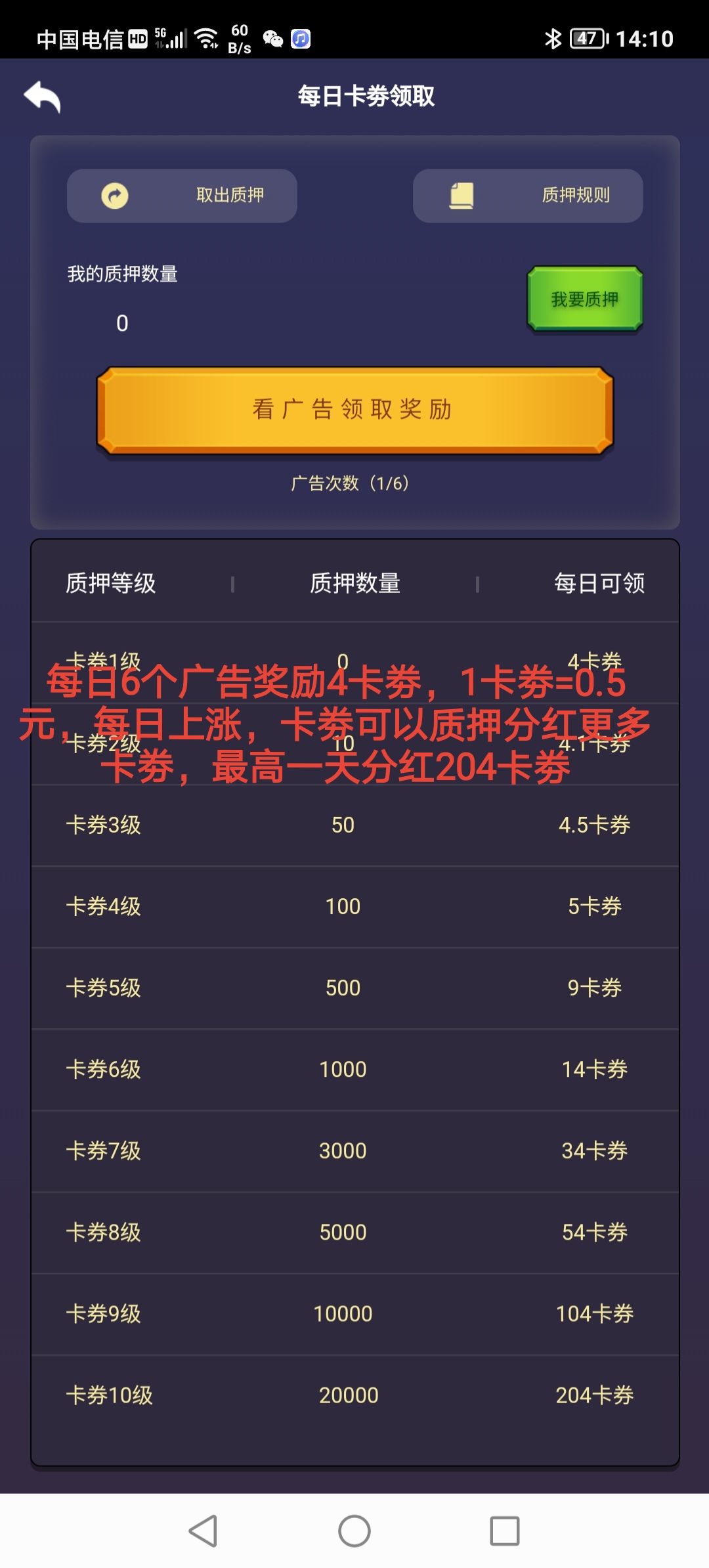This screenshot has height=1568, width=709.
Task: Open recent apps from the navigation bar
Action: 505,1531
